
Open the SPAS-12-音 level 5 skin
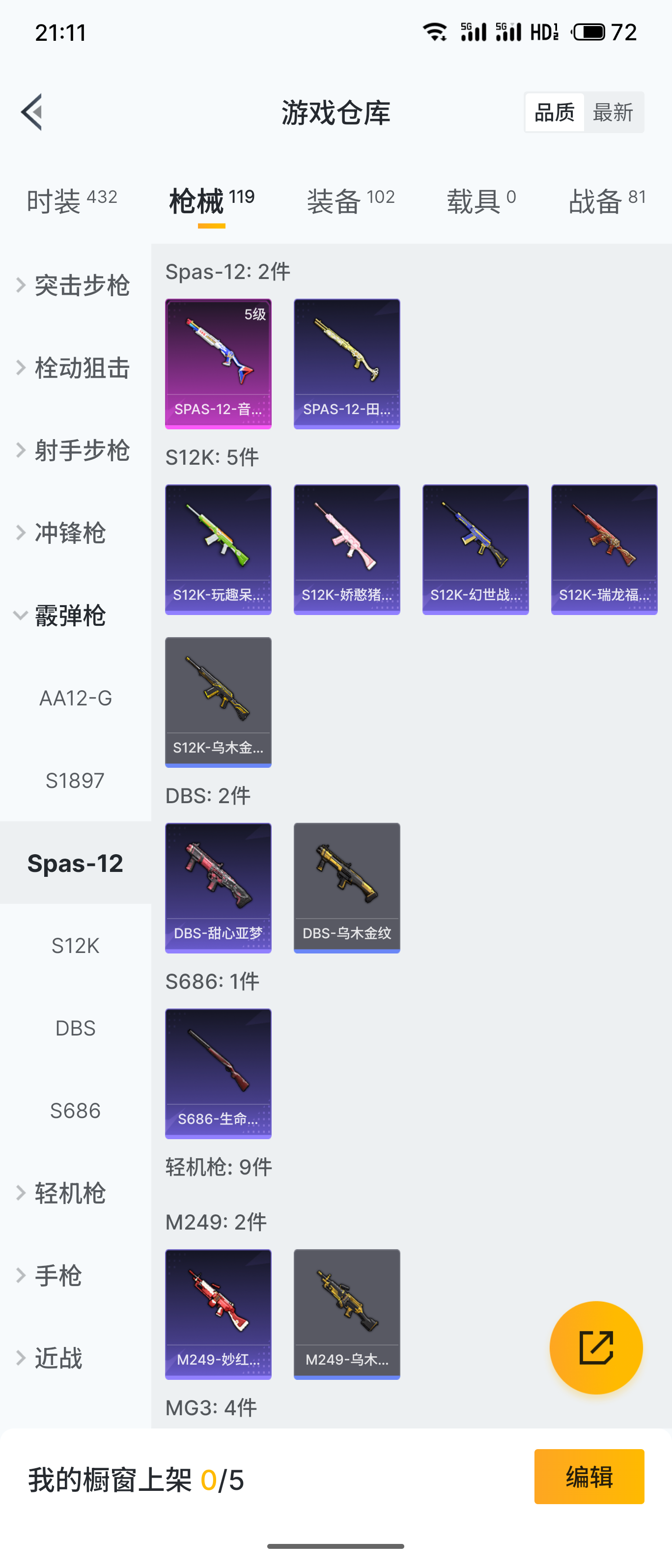coord(218,364)
